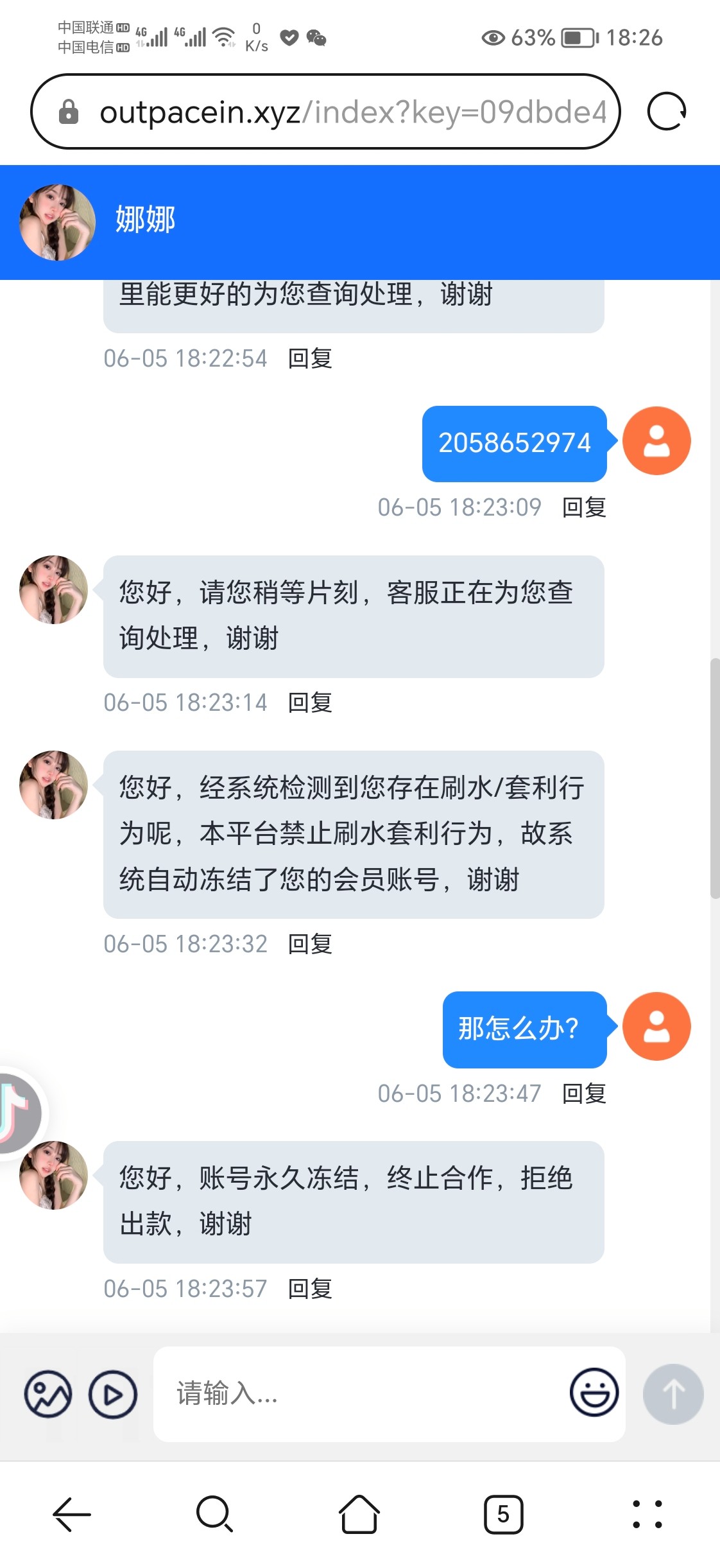Attach an image to the chat
This screenshot has width=720, height=1568.
point(48,1394)
